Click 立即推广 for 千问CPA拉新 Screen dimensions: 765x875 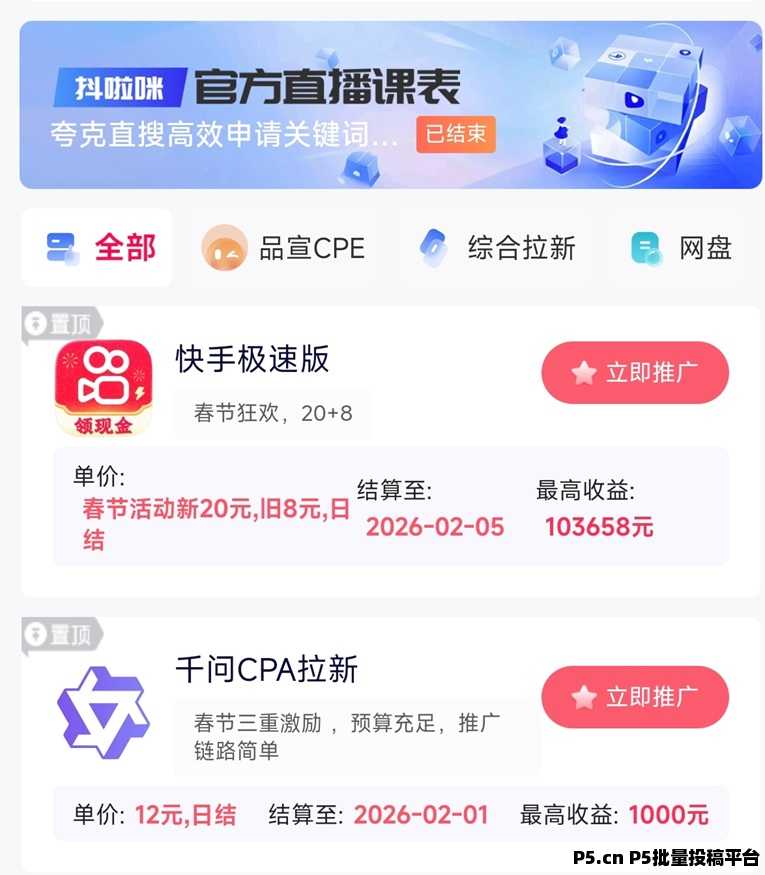(x=635, y=697)
